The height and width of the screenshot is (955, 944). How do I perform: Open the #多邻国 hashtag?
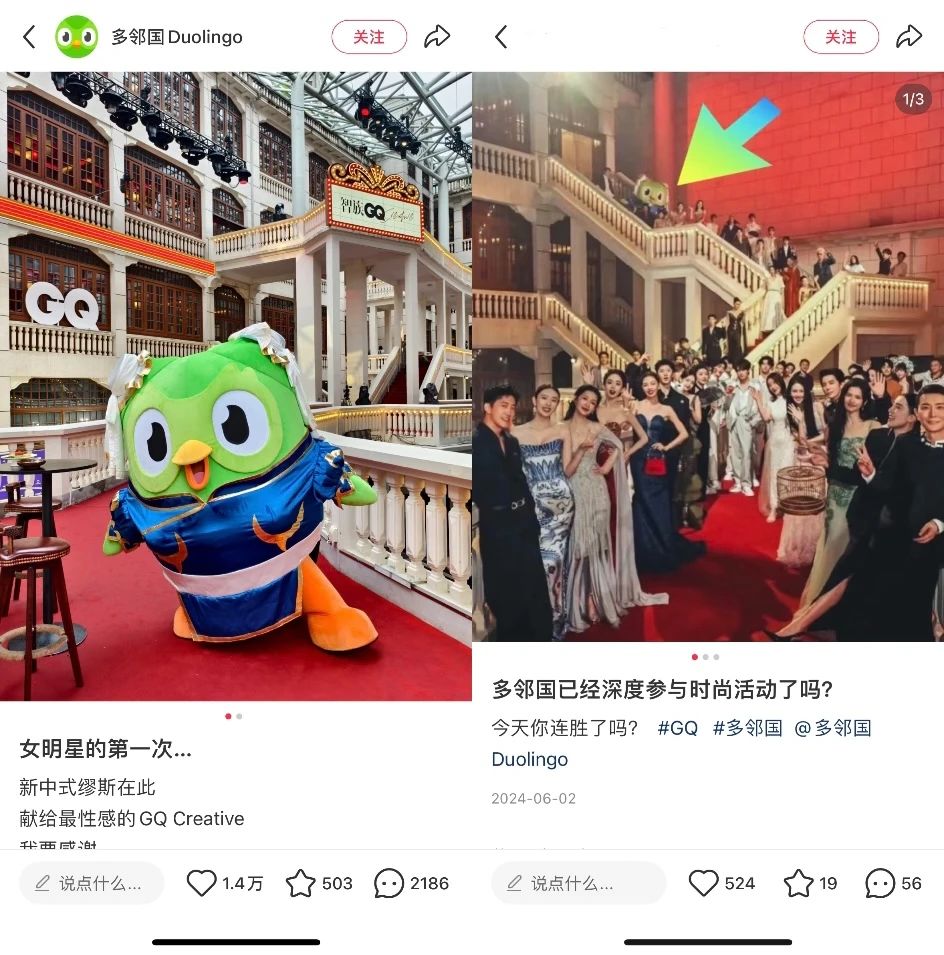coord(747,728)
